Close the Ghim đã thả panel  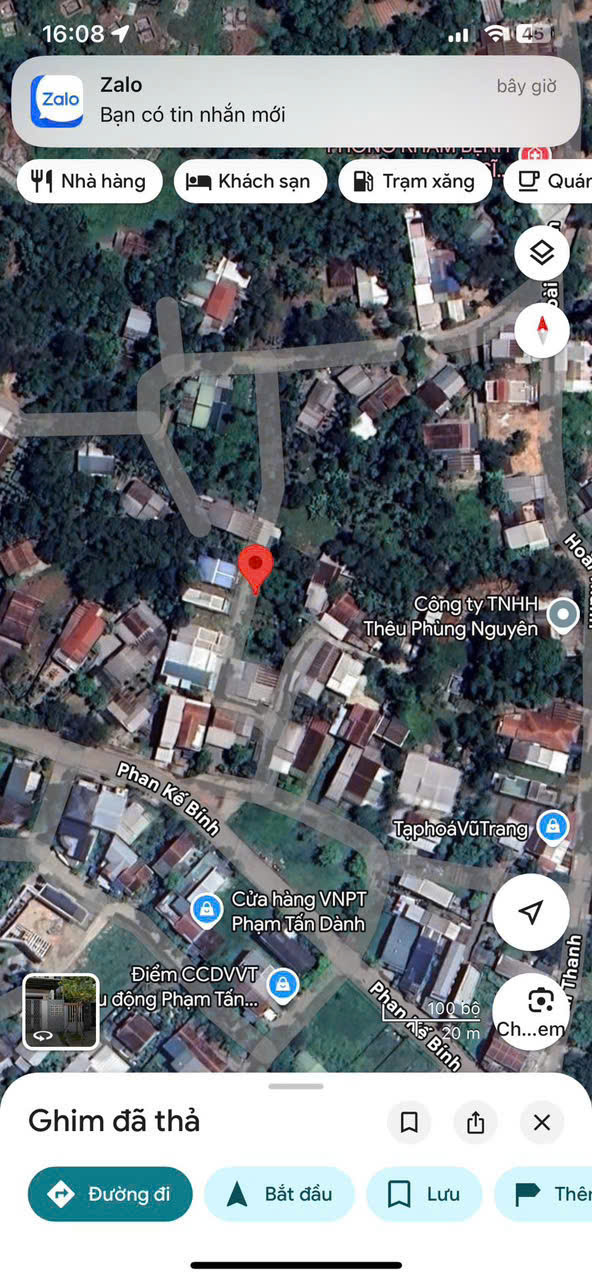(542, 1123)
